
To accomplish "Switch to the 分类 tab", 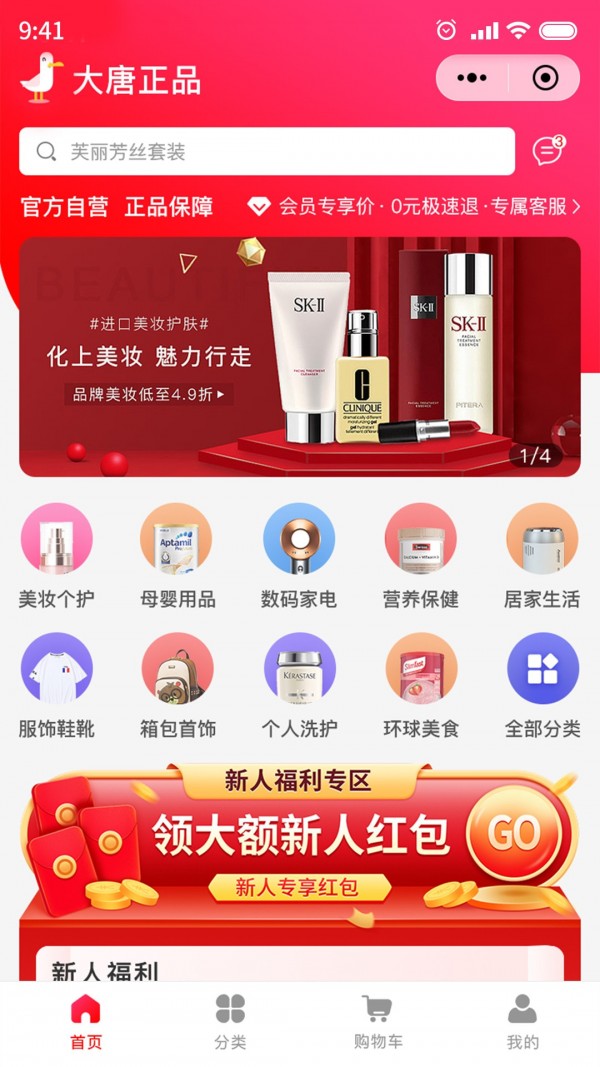I will (x=230, y=1022).
